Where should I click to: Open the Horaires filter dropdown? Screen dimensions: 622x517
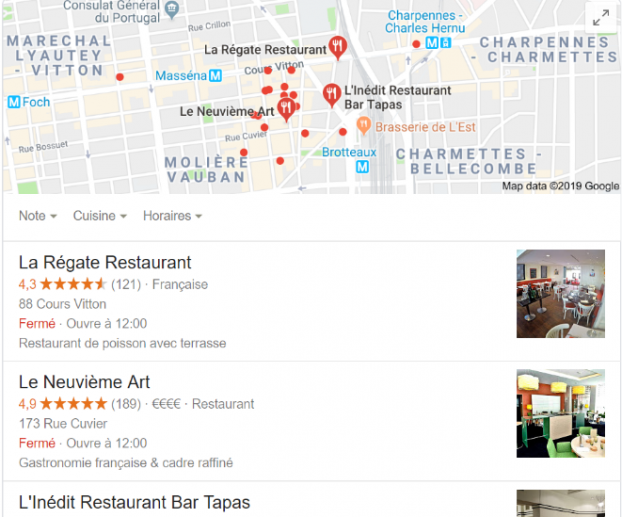coord(172,216)
